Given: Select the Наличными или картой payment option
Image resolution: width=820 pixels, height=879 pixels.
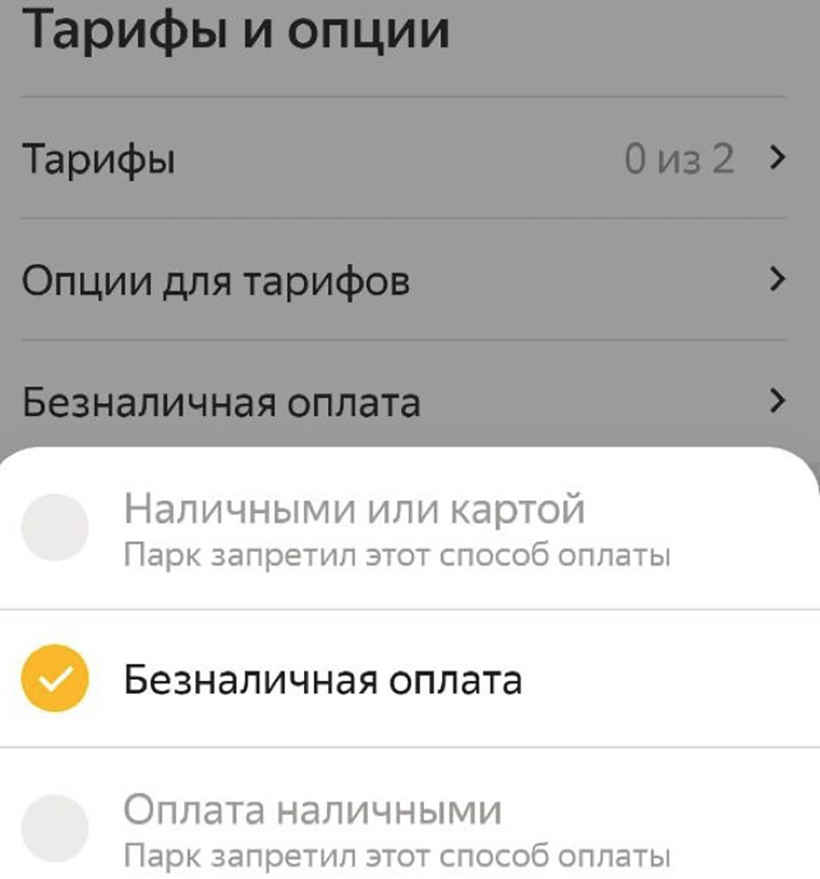Looking at the screenshot, I should pos(410,528).
